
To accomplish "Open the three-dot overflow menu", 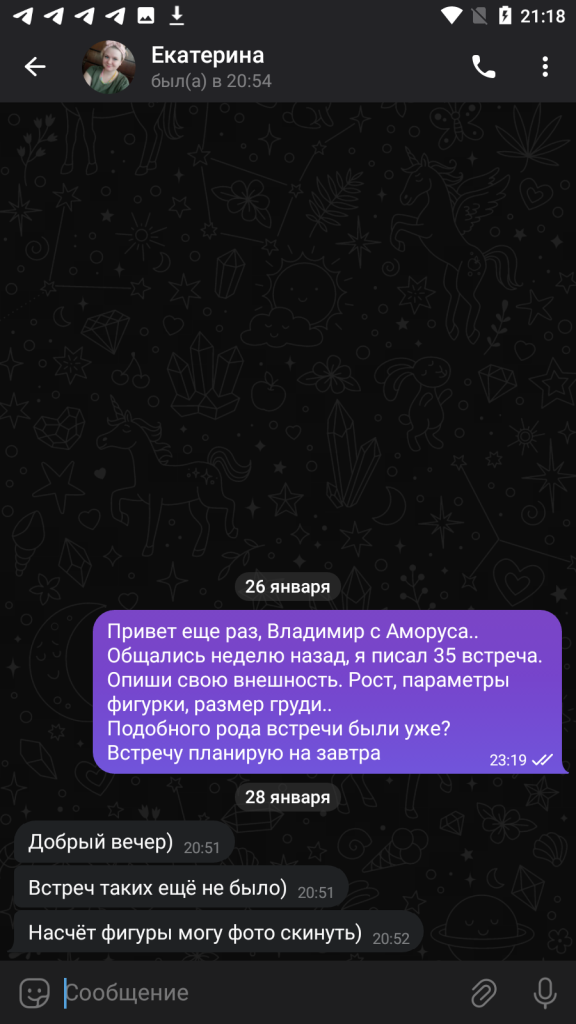I will (x=545, y=67).
